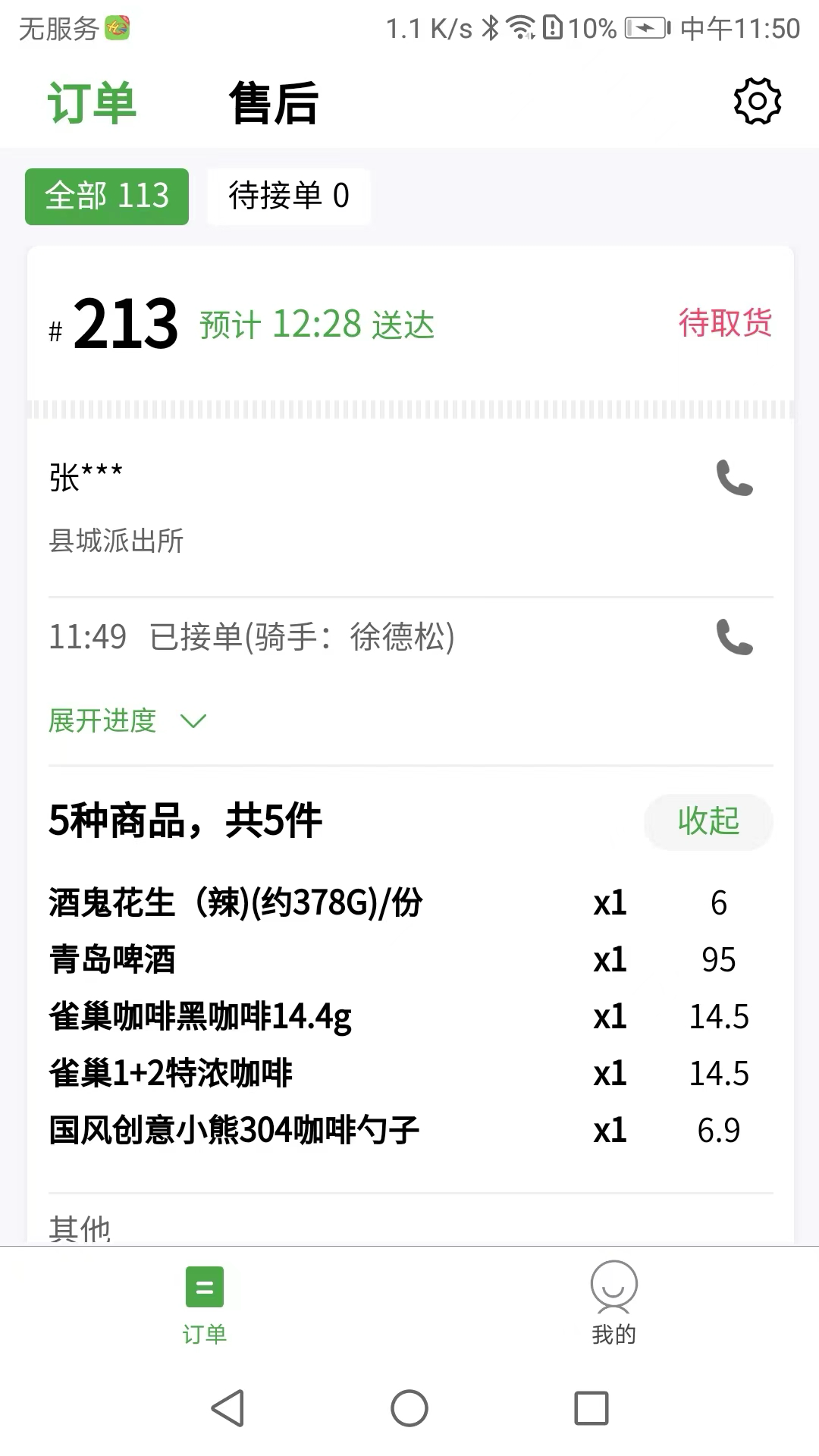
Task: Tap the 待取货 order status label
Action: tap(724, 325)
